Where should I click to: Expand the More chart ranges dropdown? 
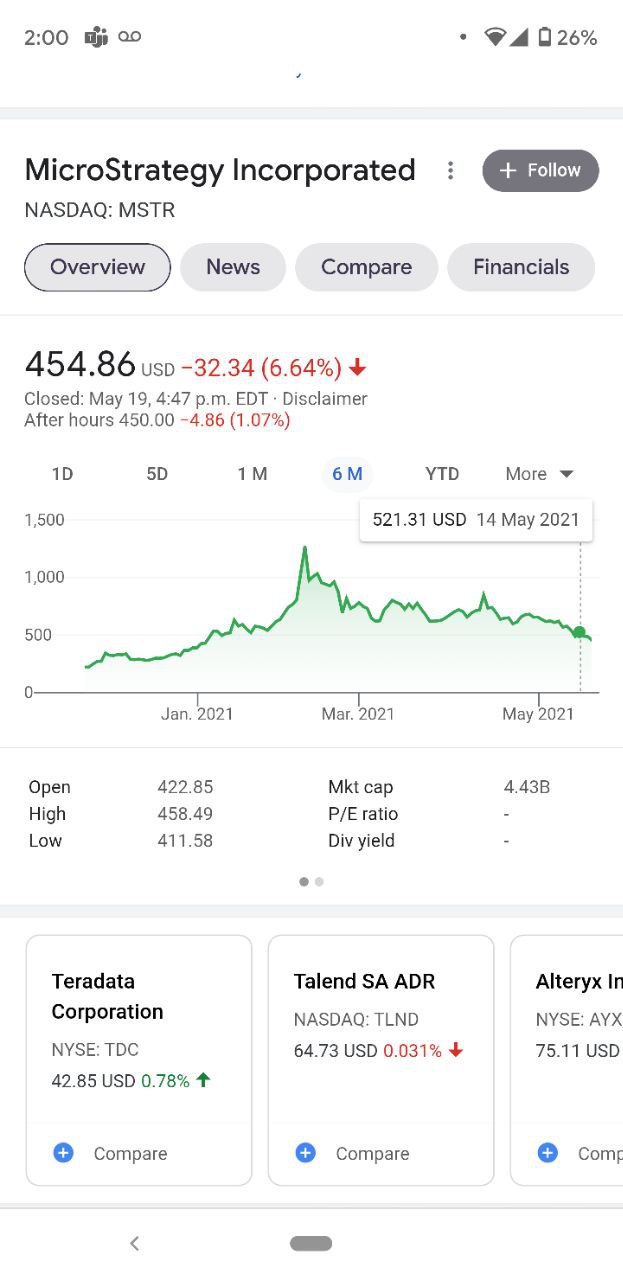point(539,474)
